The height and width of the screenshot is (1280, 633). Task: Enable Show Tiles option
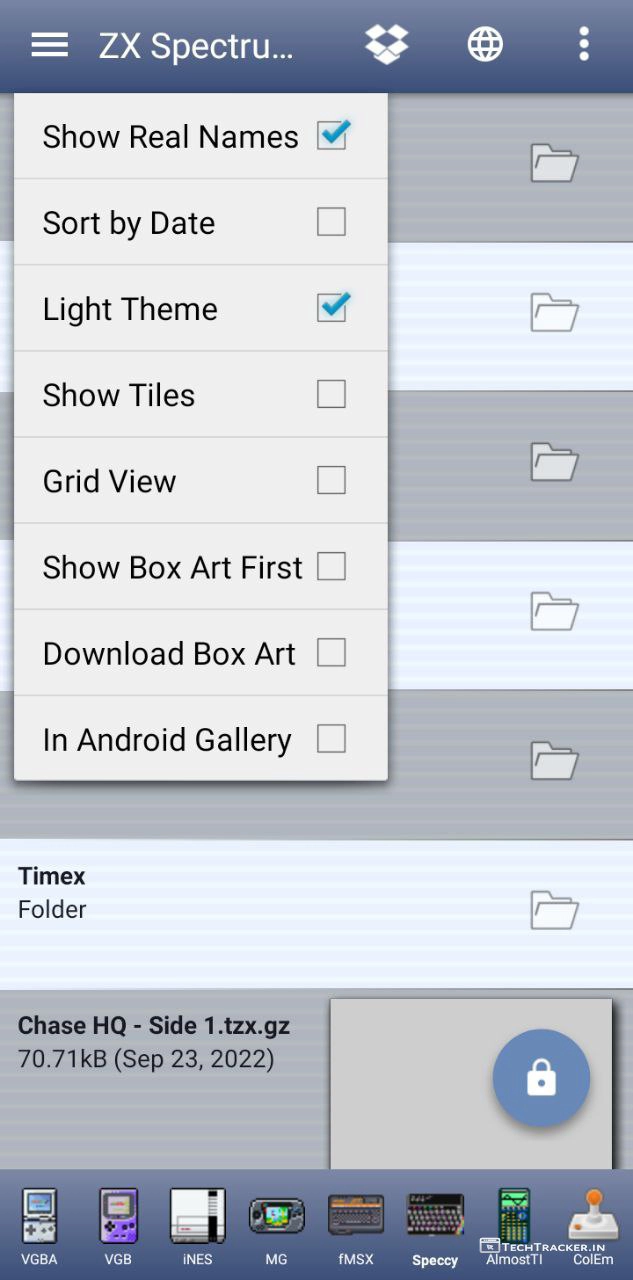(331, 394)
